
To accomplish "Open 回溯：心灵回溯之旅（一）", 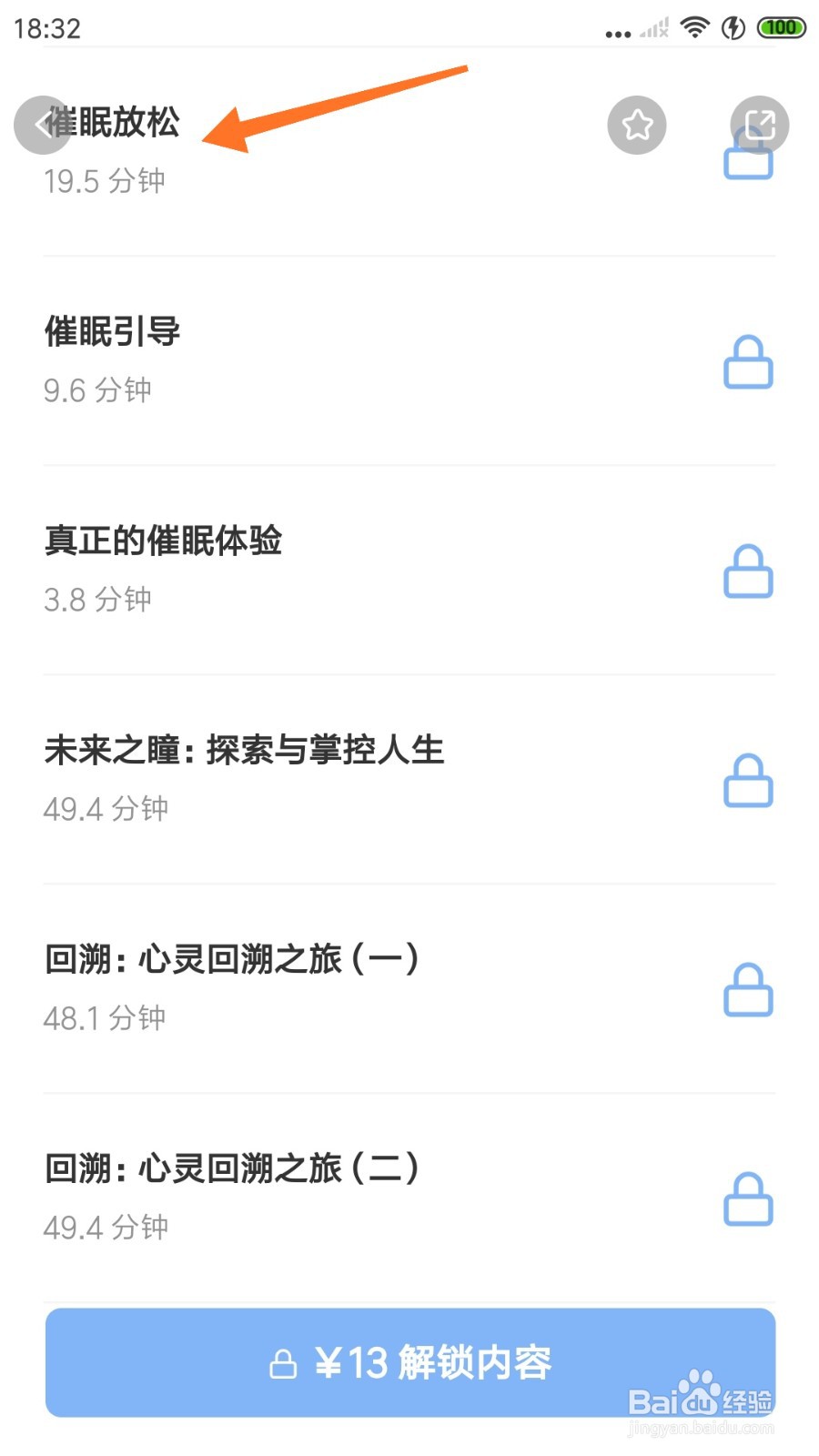I will 409,989.
